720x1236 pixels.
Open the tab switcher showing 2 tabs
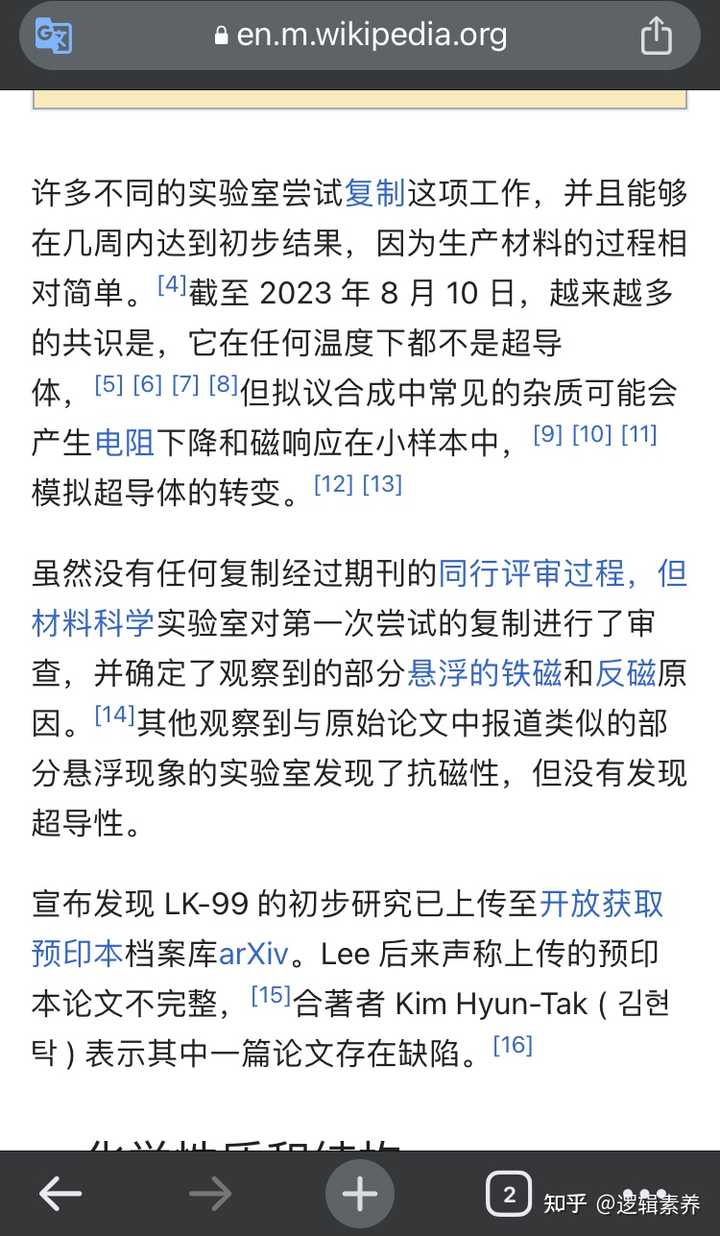point(509,1193)
